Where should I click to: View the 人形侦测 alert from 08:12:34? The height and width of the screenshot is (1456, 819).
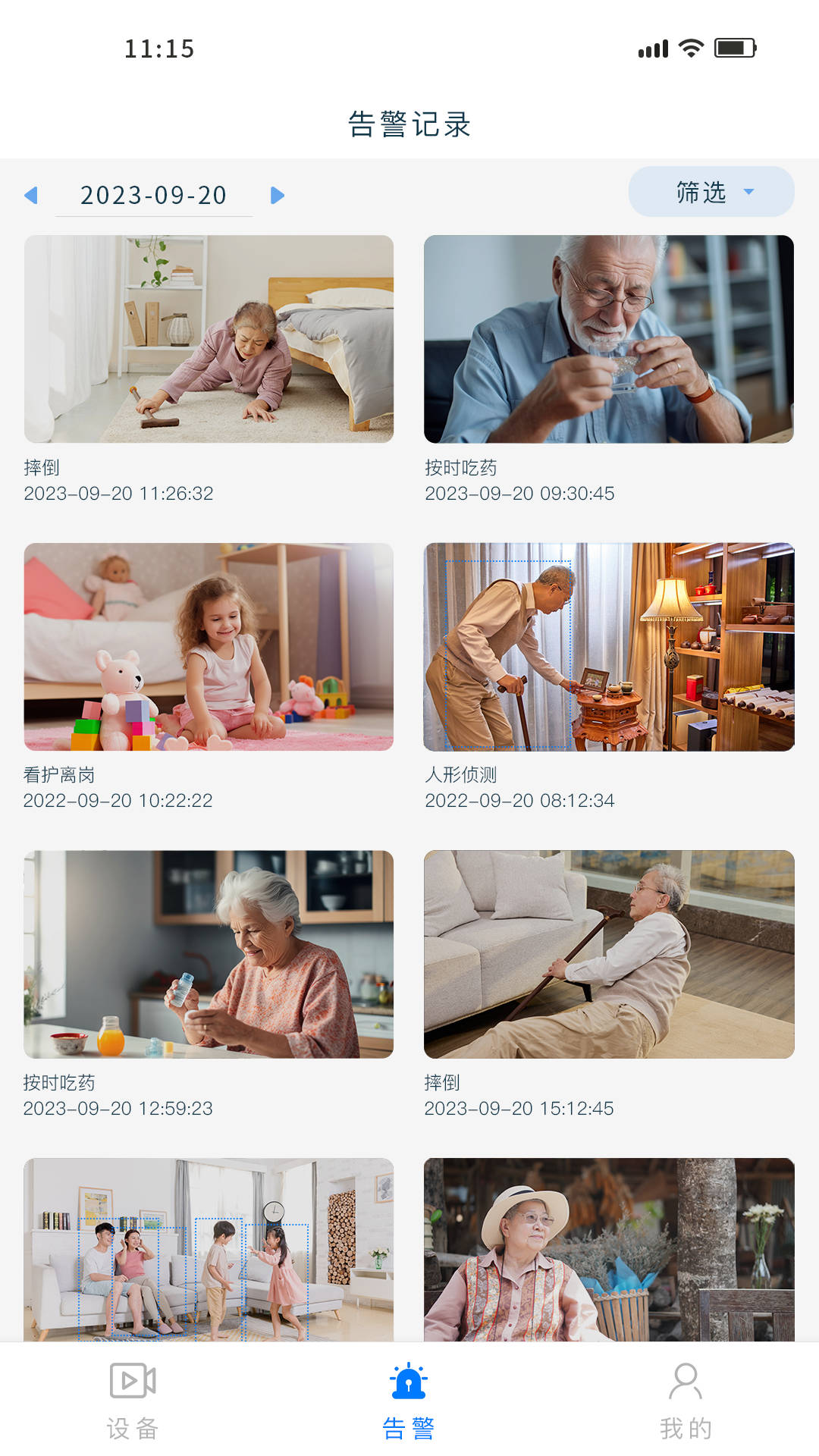(608, 647)
